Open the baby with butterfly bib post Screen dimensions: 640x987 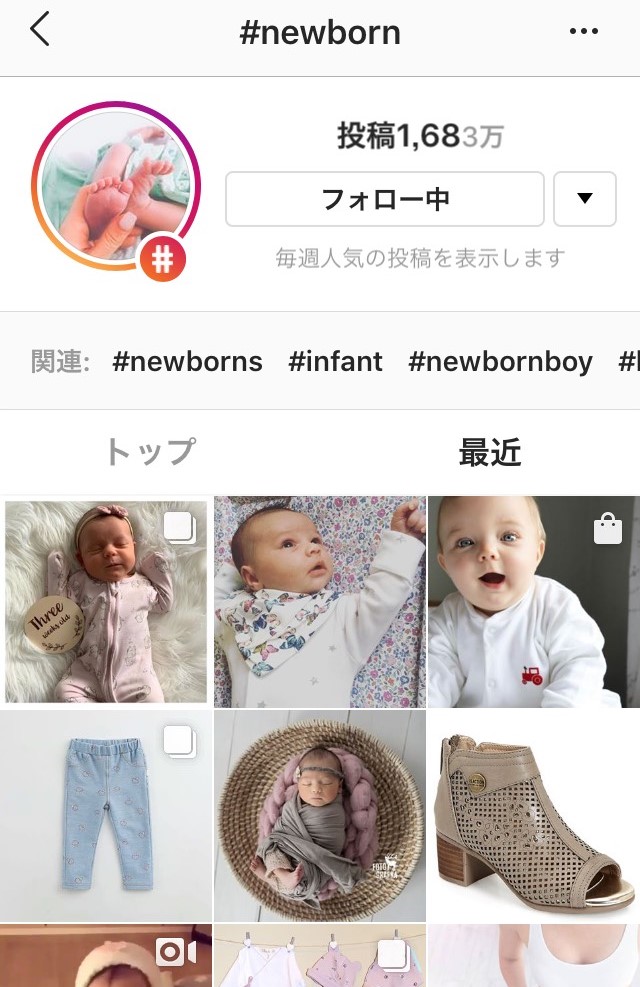320,600
